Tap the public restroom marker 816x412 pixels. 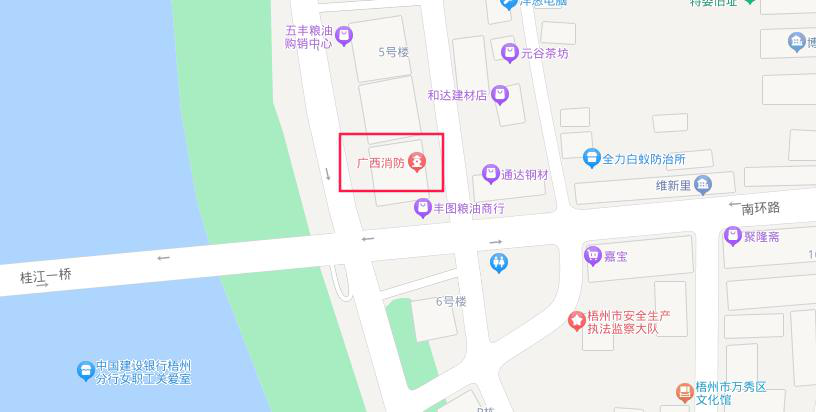[500, 262]
